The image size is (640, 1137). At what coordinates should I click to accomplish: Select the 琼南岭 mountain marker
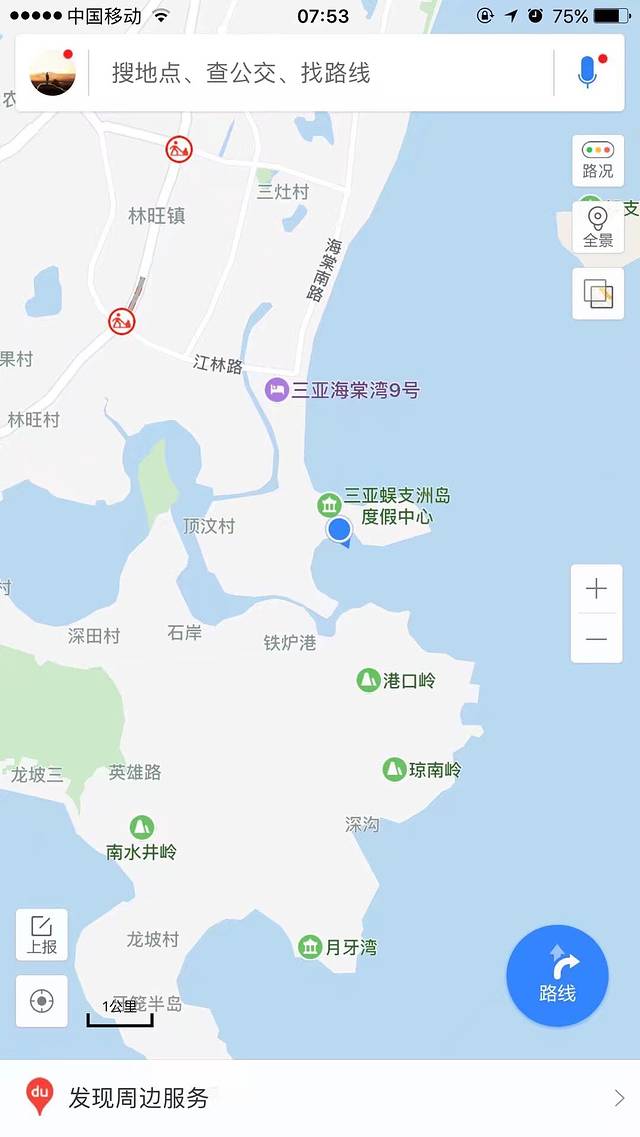tap(394, 770)
